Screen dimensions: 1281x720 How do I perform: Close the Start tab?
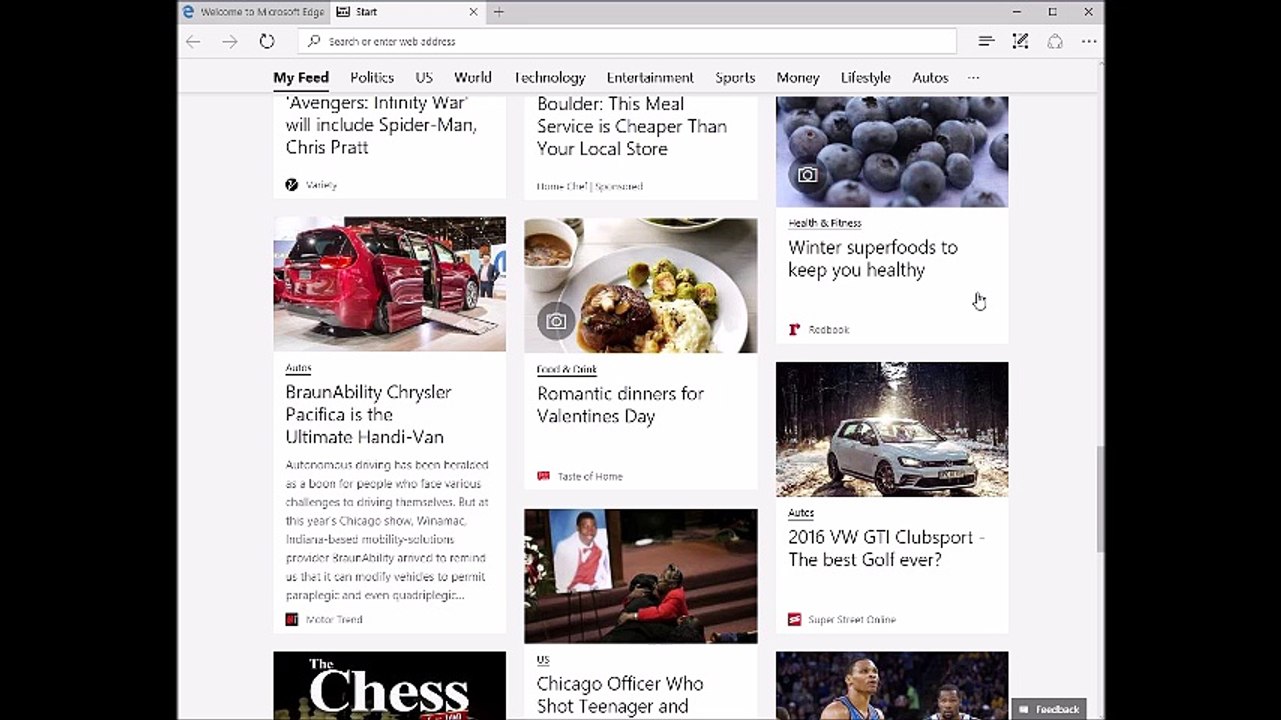pos(474,12)
